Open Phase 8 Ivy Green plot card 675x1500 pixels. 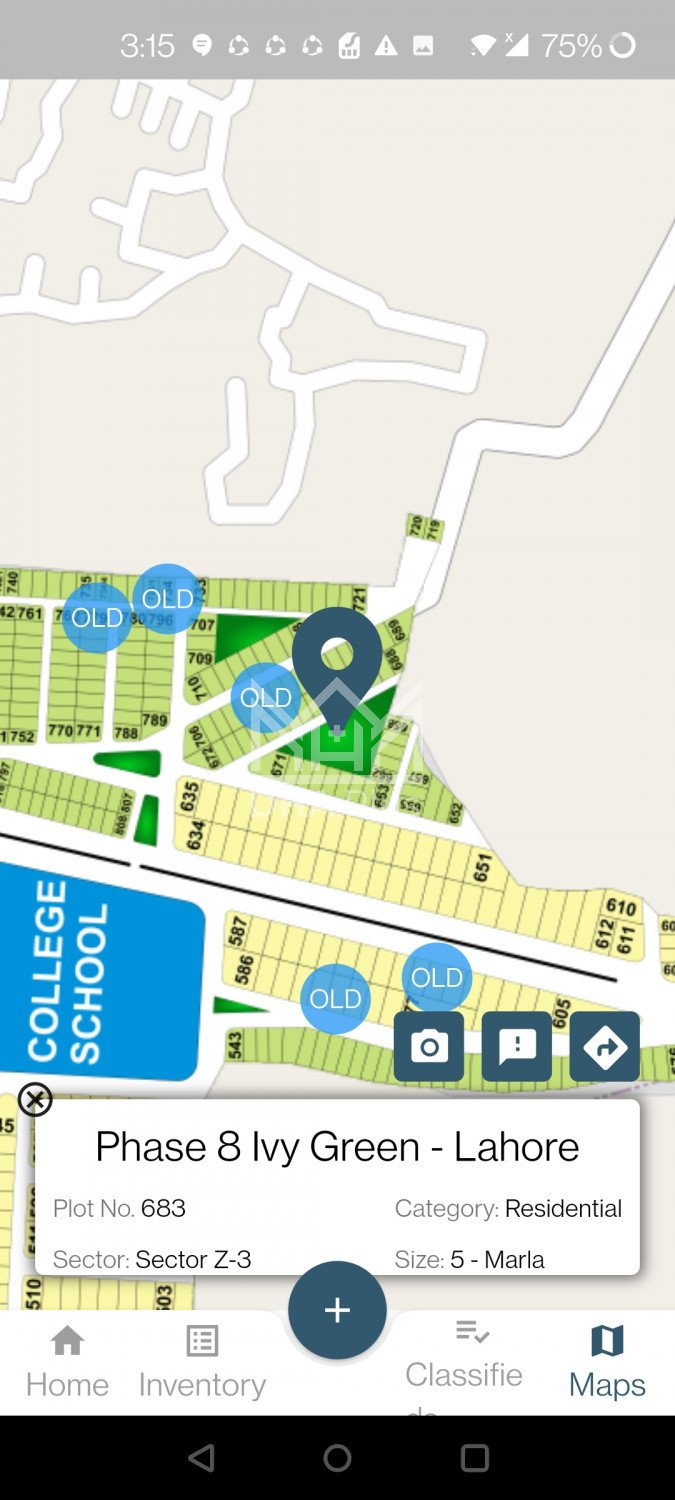click(337, 1187)
